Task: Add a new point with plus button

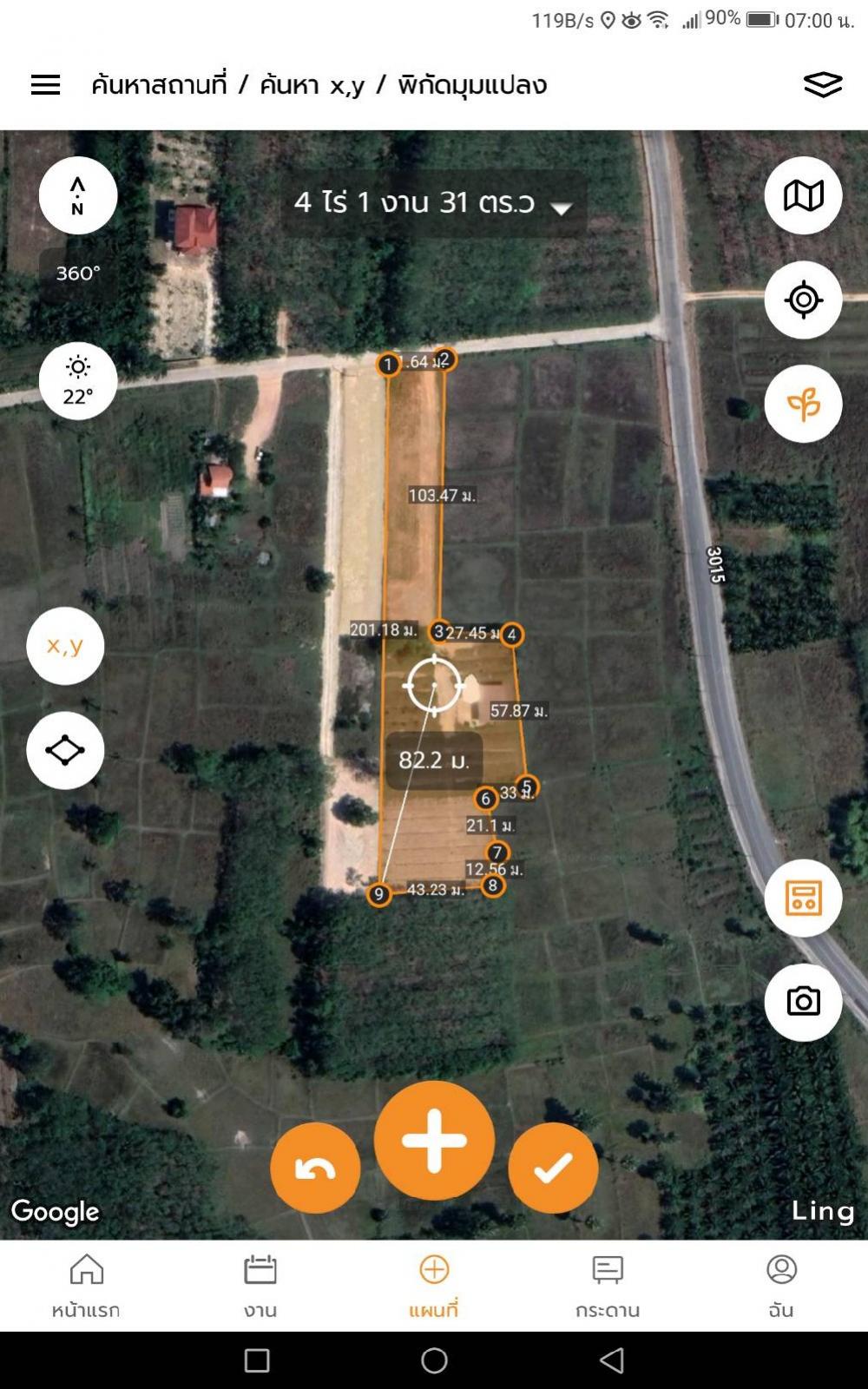Action: (x=434, y=1141)
